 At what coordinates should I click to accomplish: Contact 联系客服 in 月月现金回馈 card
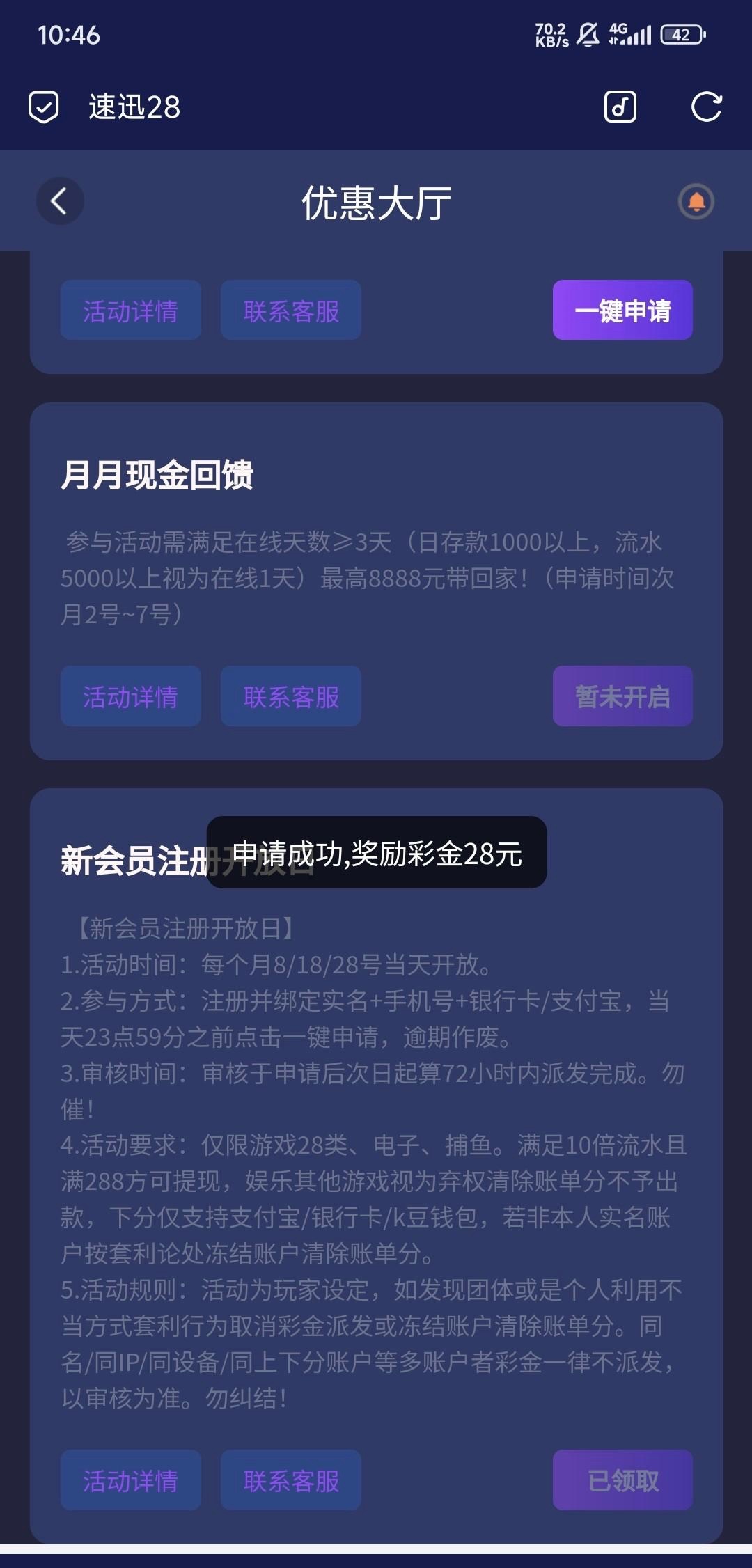[291, 696]
